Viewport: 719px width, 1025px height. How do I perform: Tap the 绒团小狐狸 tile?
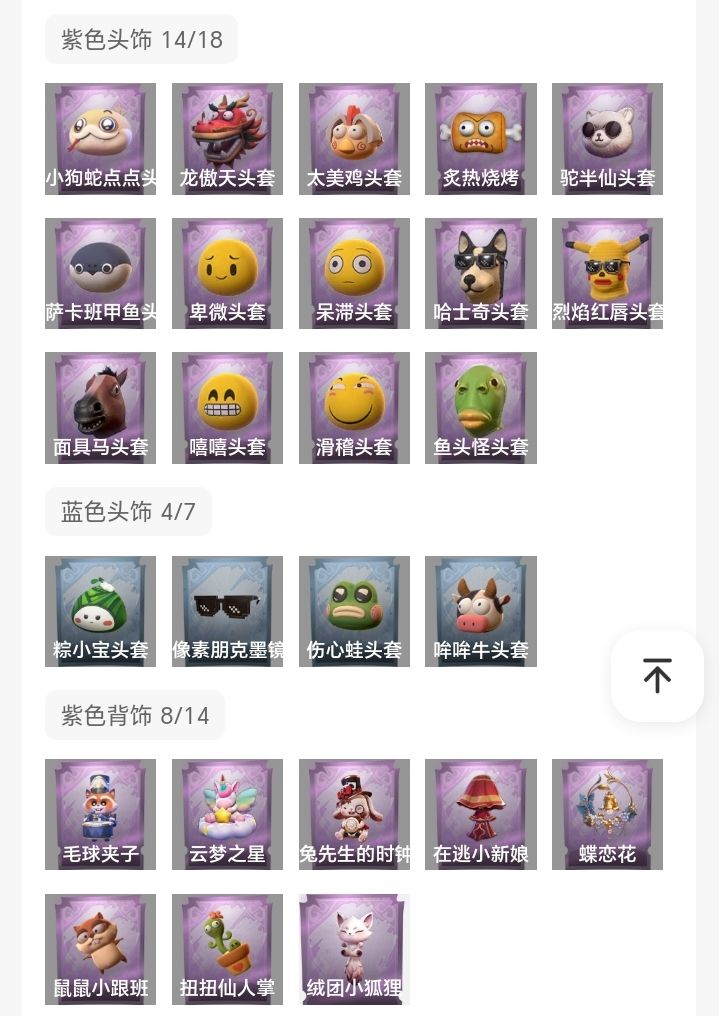pos(354,949)
